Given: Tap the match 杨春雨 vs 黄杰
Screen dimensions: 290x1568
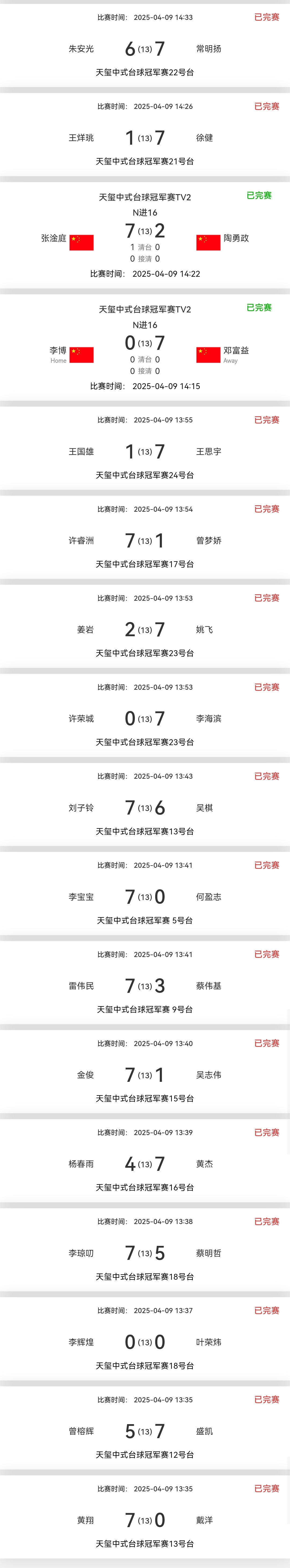Looking at the screenshot, I should [x=145, y=1164].
